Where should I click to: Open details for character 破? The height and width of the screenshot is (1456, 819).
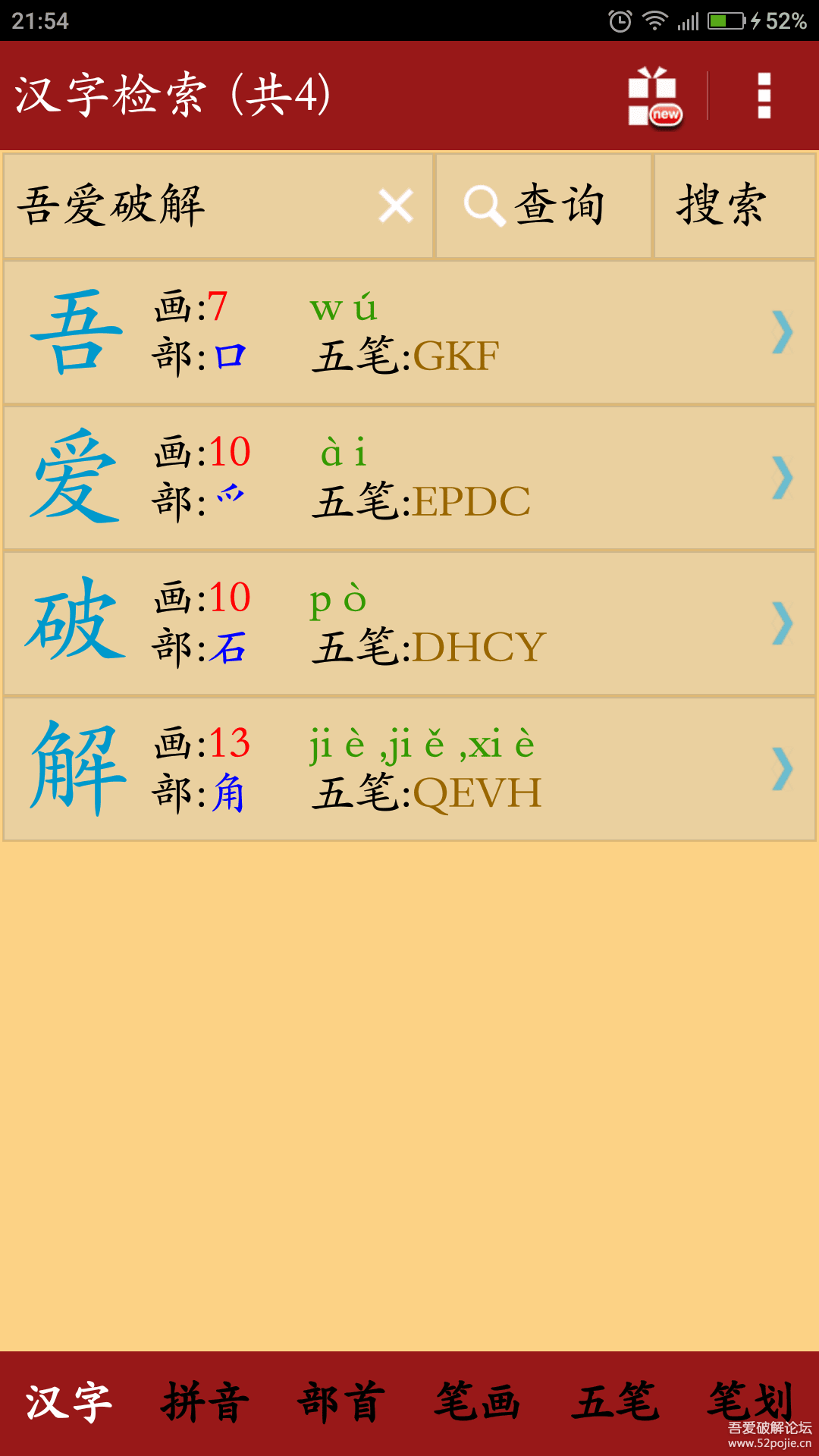(409, 623)
